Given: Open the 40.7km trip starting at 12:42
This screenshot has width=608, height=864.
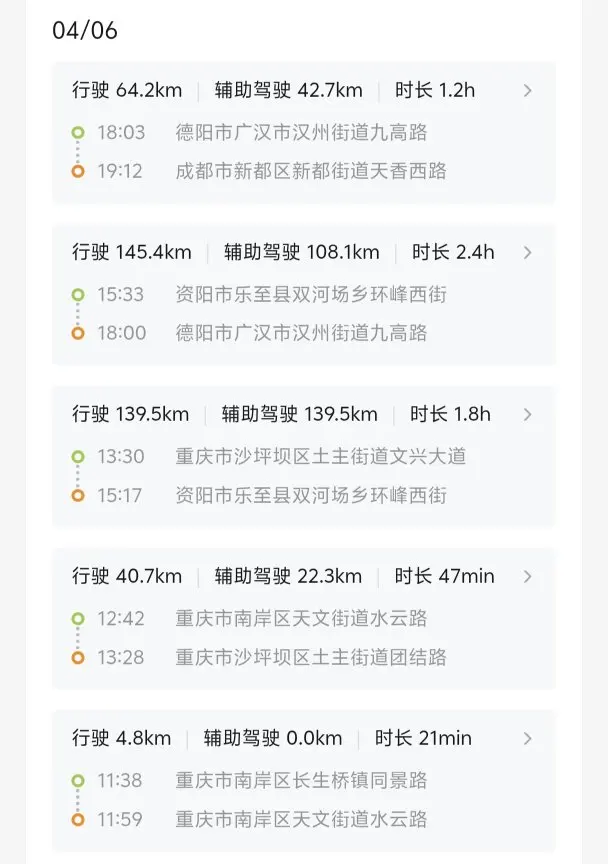Looking at the screenshot, I should [x=304, y=618].
